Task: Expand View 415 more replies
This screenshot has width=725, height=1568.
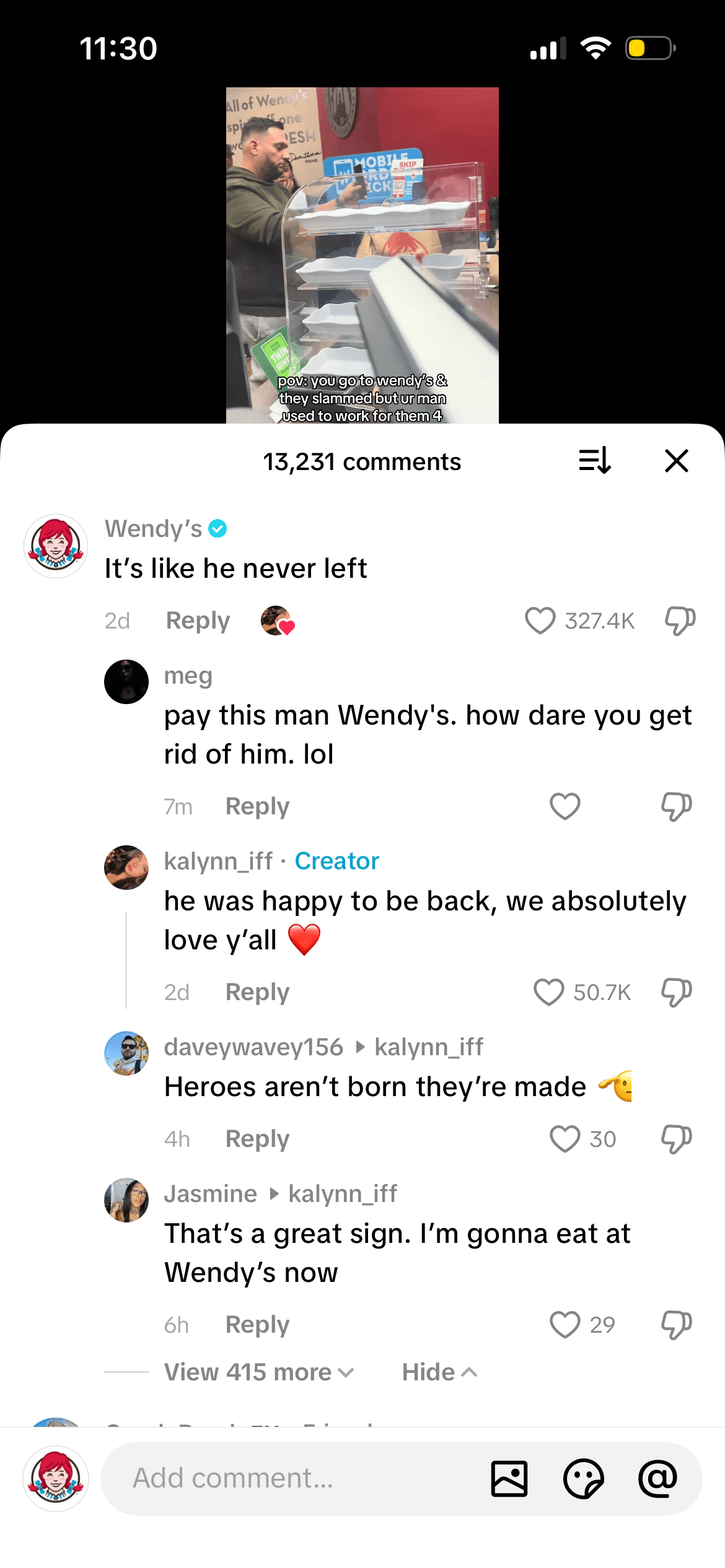Action: [x=258, y=1372]
